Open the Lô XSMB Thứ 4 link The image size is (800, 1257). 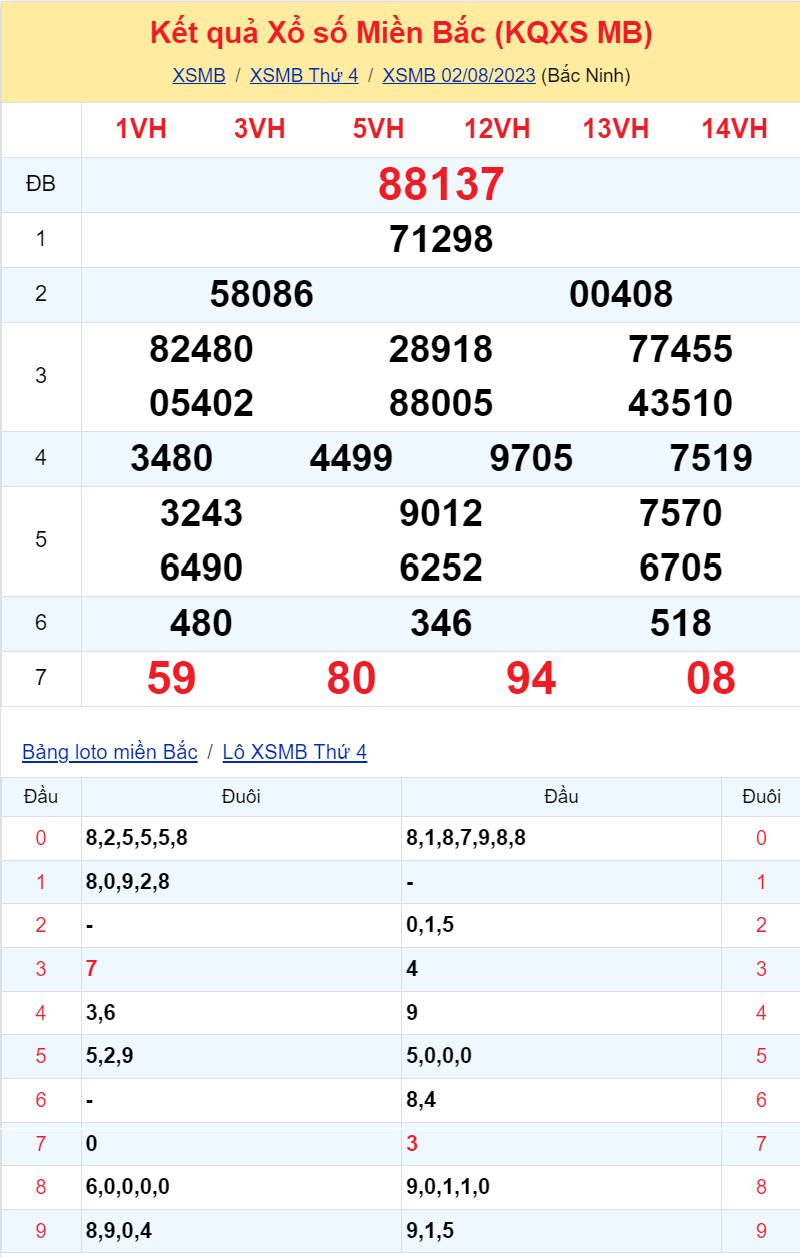click(x=294, y=752)
